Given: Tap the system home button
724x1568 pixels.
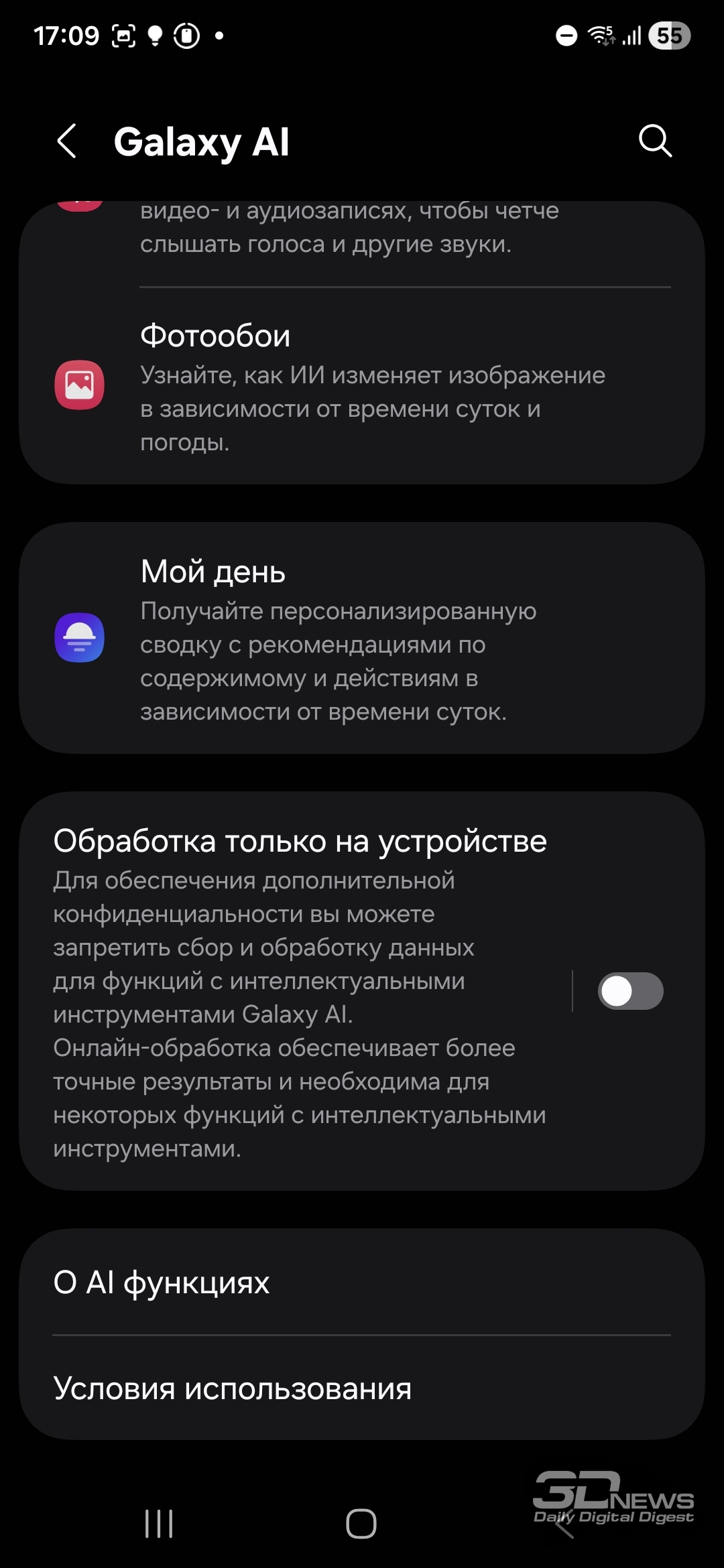Looking at the screenshot, I should [x=361, y=1523].
